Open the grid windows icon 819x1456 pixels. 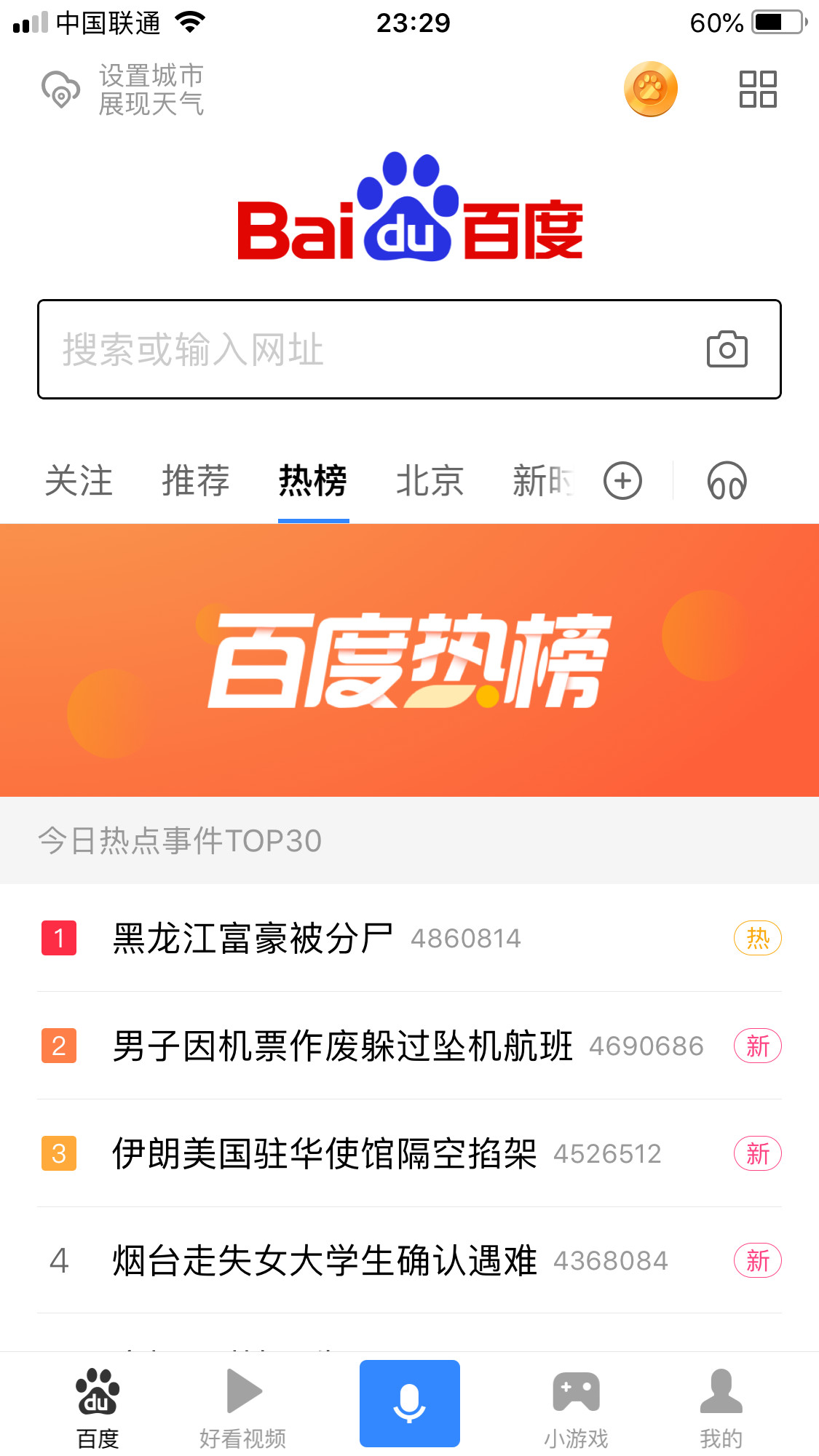click(x=757, y=89)
